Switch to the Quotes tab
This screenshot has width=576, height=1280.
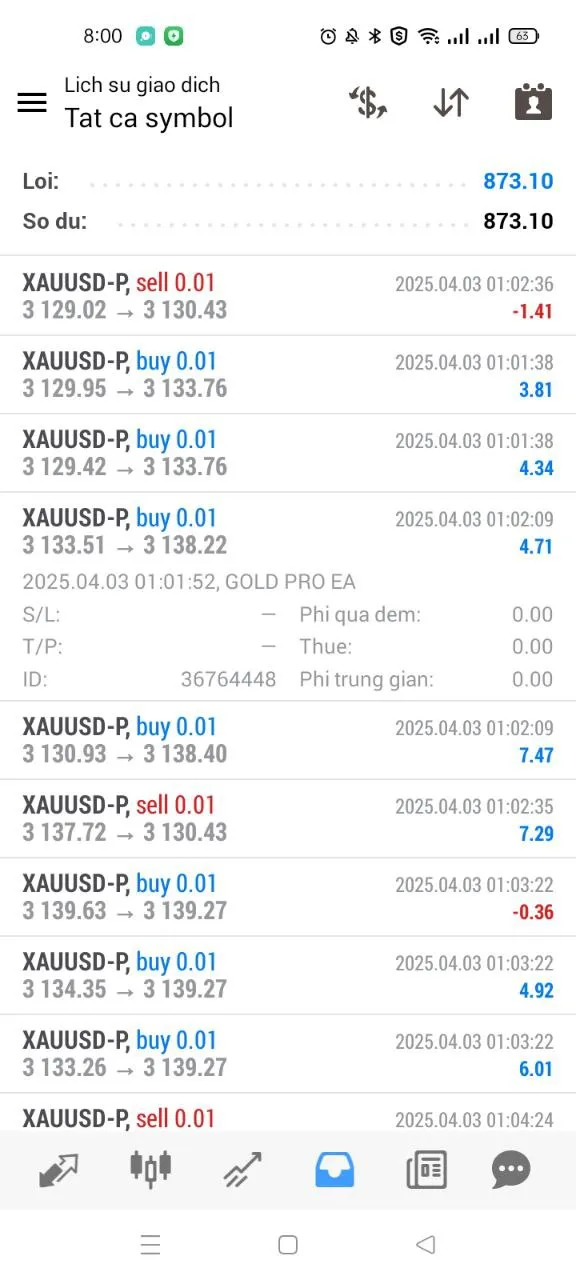(59, 1169)
